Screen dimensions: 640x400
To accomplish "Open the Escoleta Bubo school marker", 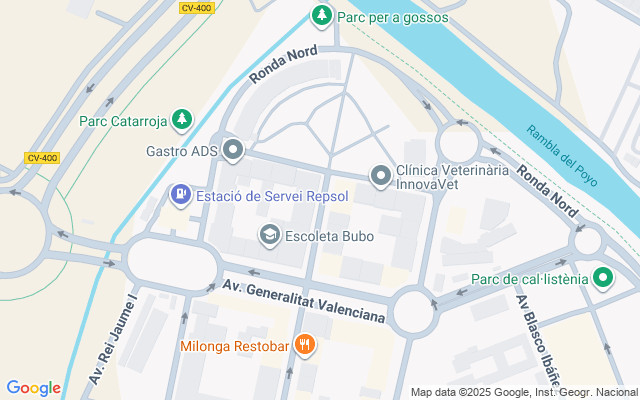I will click(270, 236).
